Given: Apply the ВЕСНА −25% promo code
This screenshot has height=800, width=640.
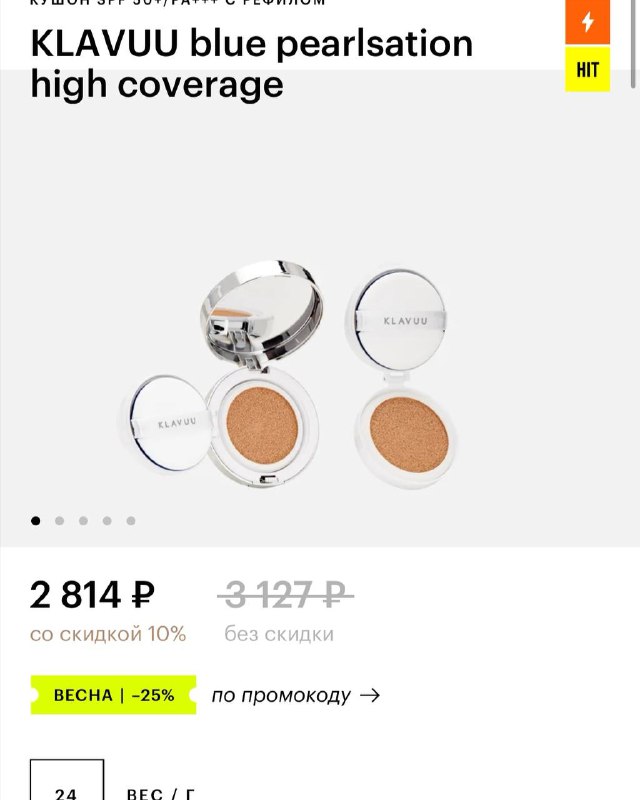Looking at the screenshot, I should point(110,694).
